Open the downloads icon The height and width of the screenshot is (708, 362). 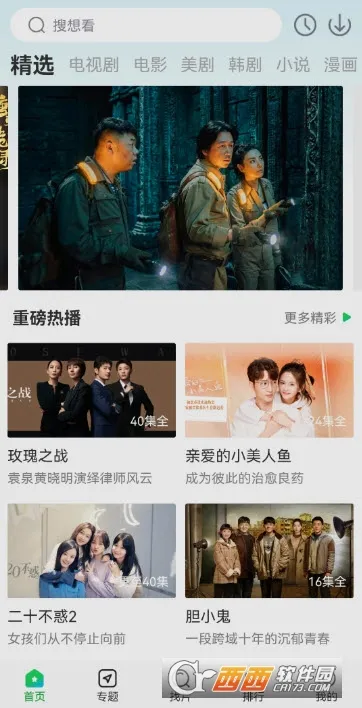(x=340, y=25)
